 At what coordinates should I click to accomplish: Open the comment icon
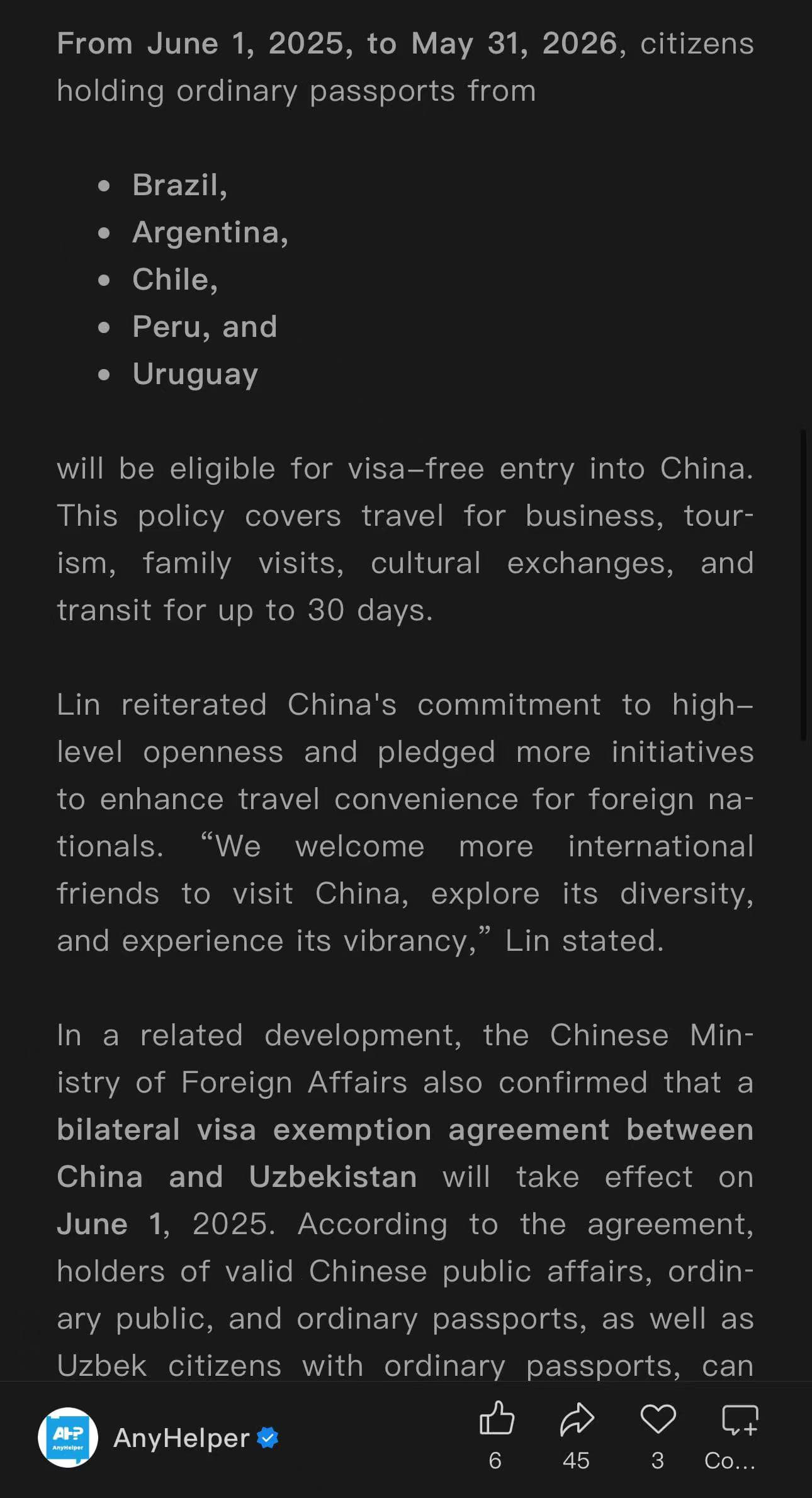(x=739, y=1421)
